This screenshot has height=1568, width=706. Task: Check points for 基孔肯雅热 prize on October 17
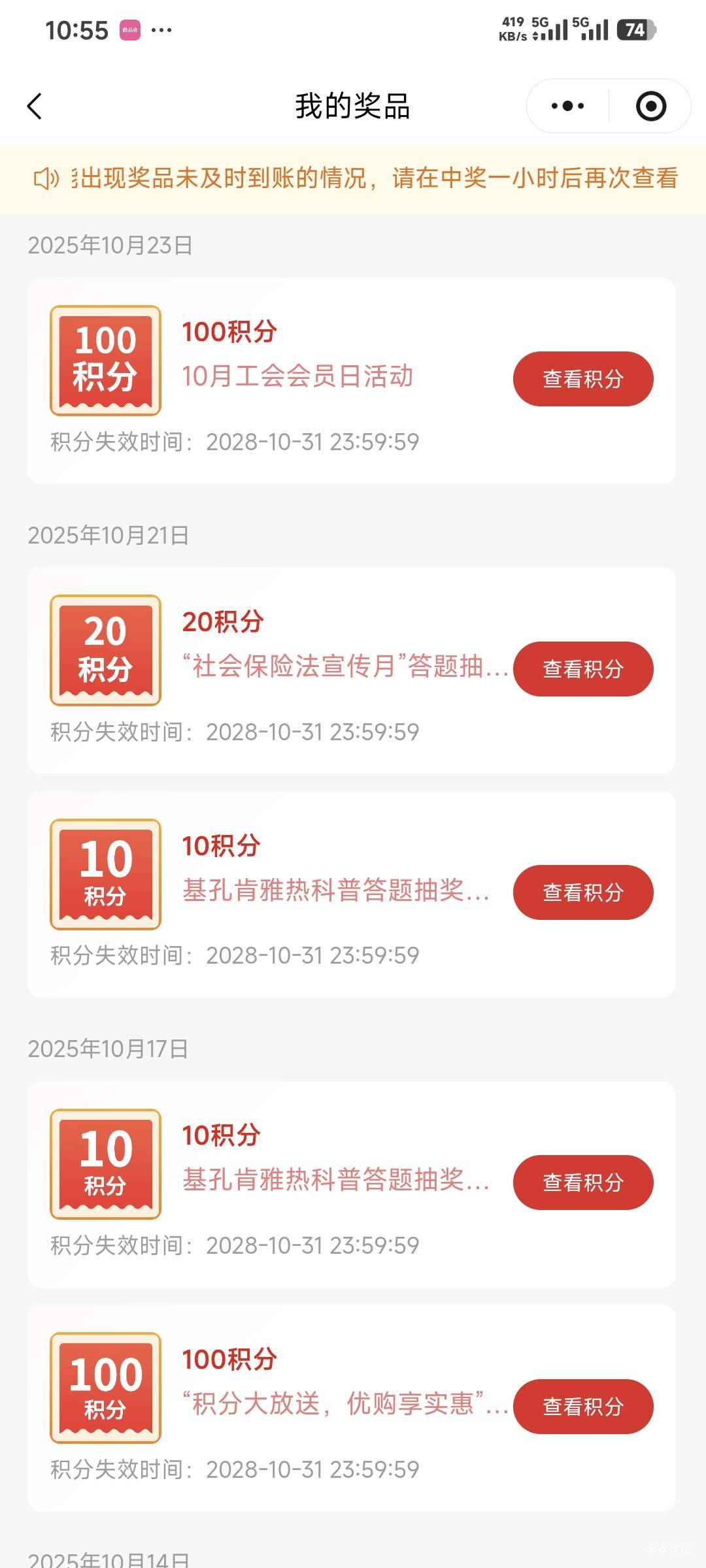point(582,1183)
